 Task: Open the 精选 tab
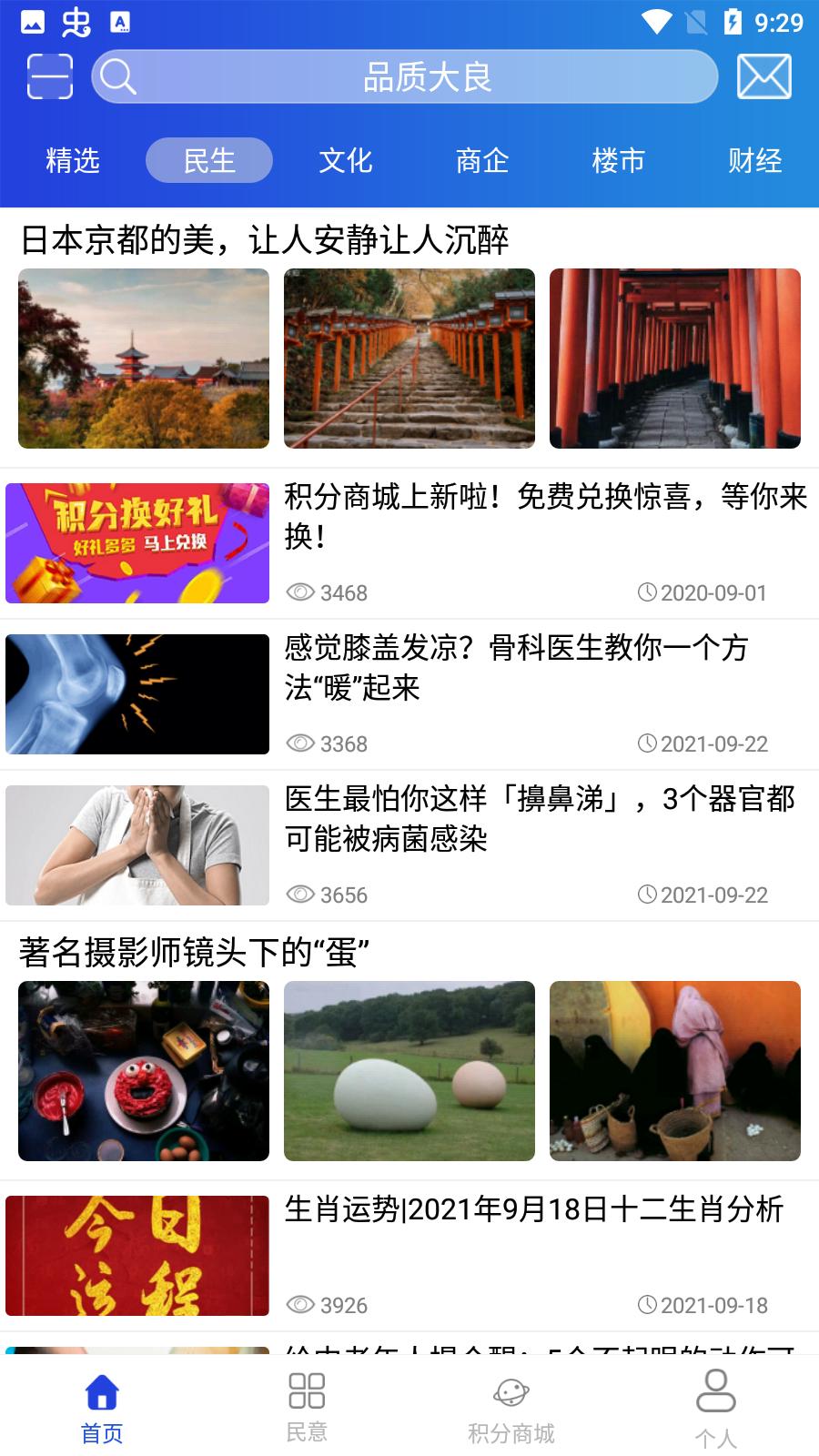click(x=73, y=160)
